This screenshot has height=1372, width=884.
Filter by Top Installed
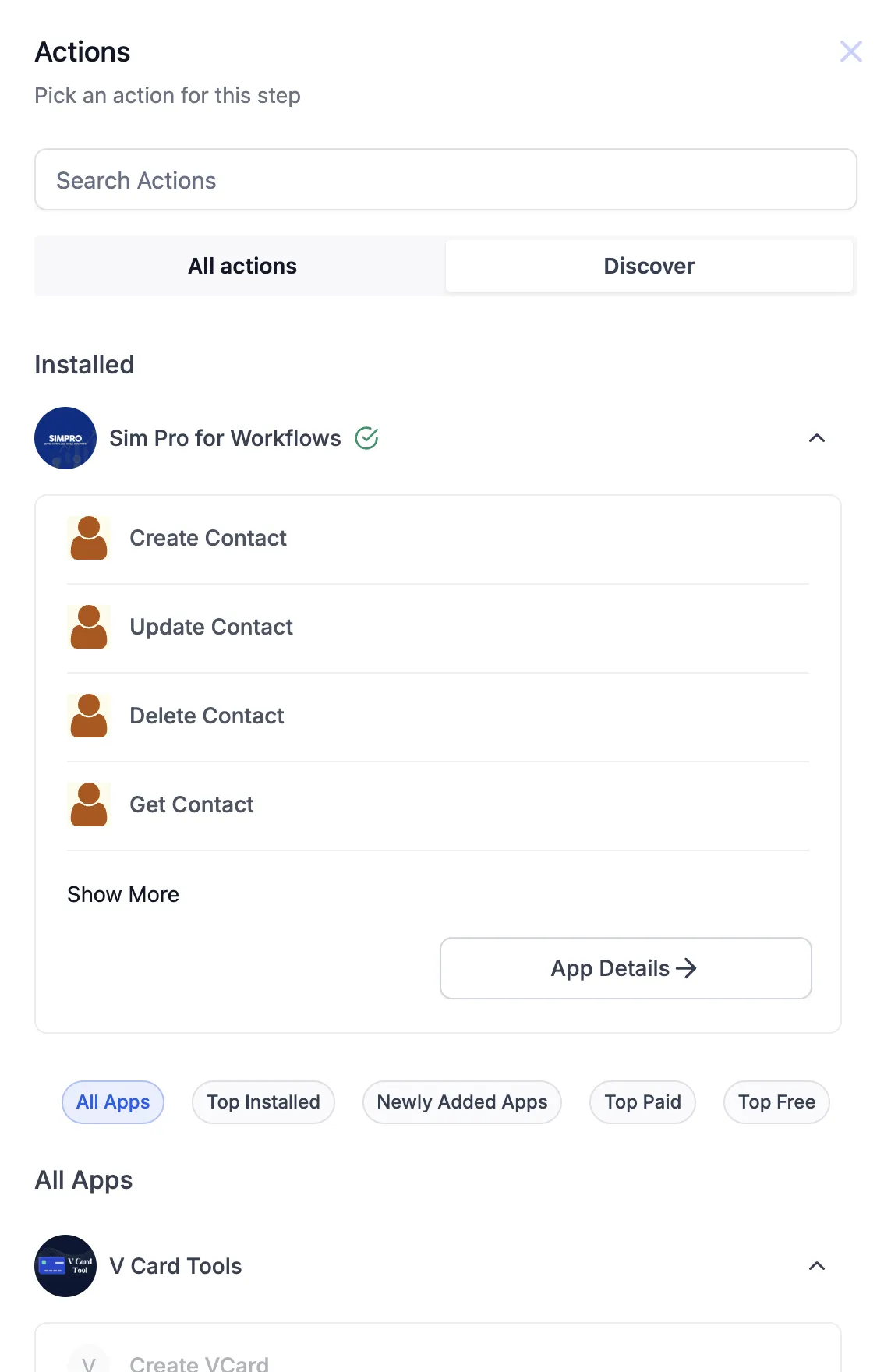(263, 1102)
